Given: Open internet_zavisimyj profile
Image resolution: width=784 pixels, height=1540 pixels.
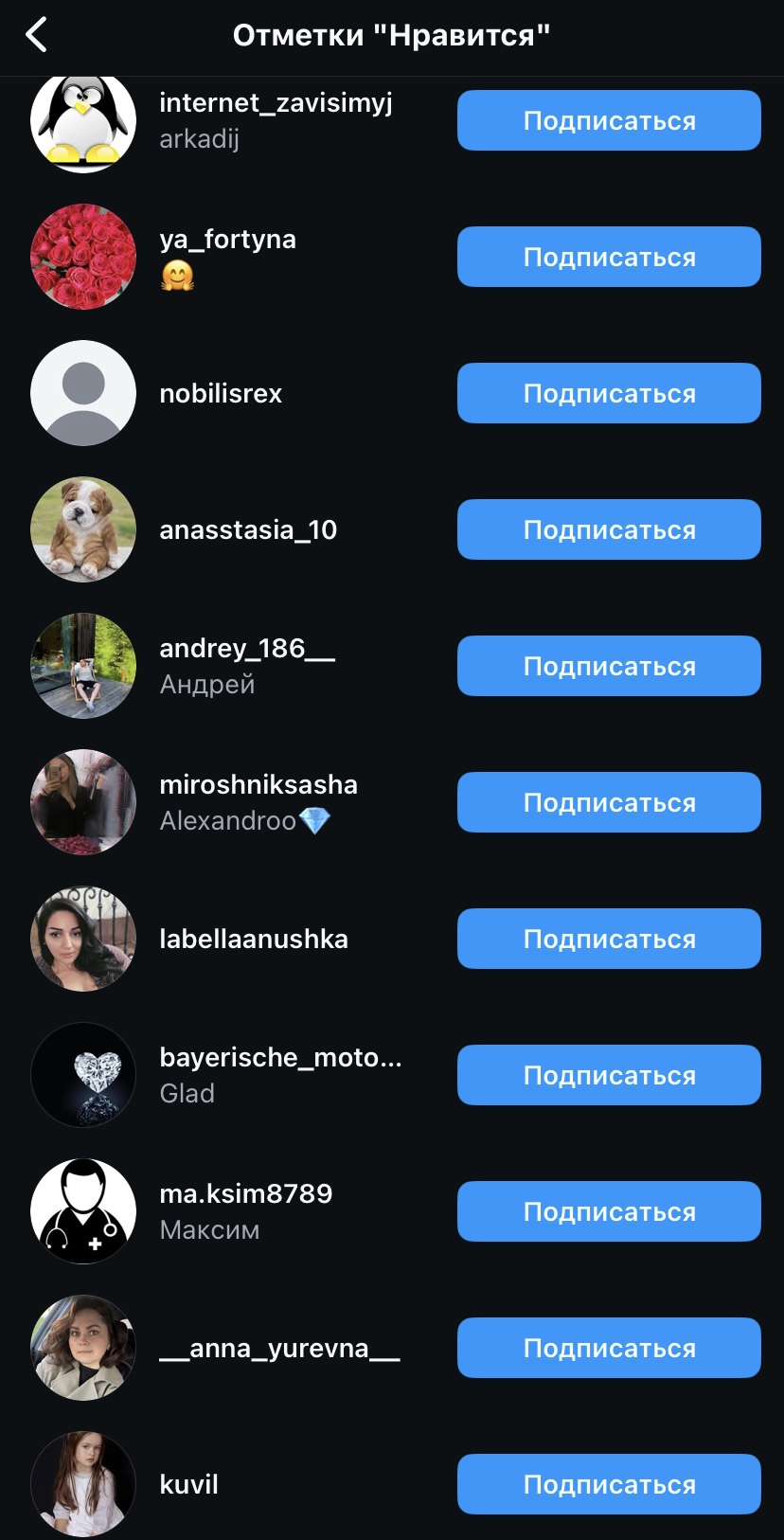Looking at the screenshot, I should [x=275, y=103].
